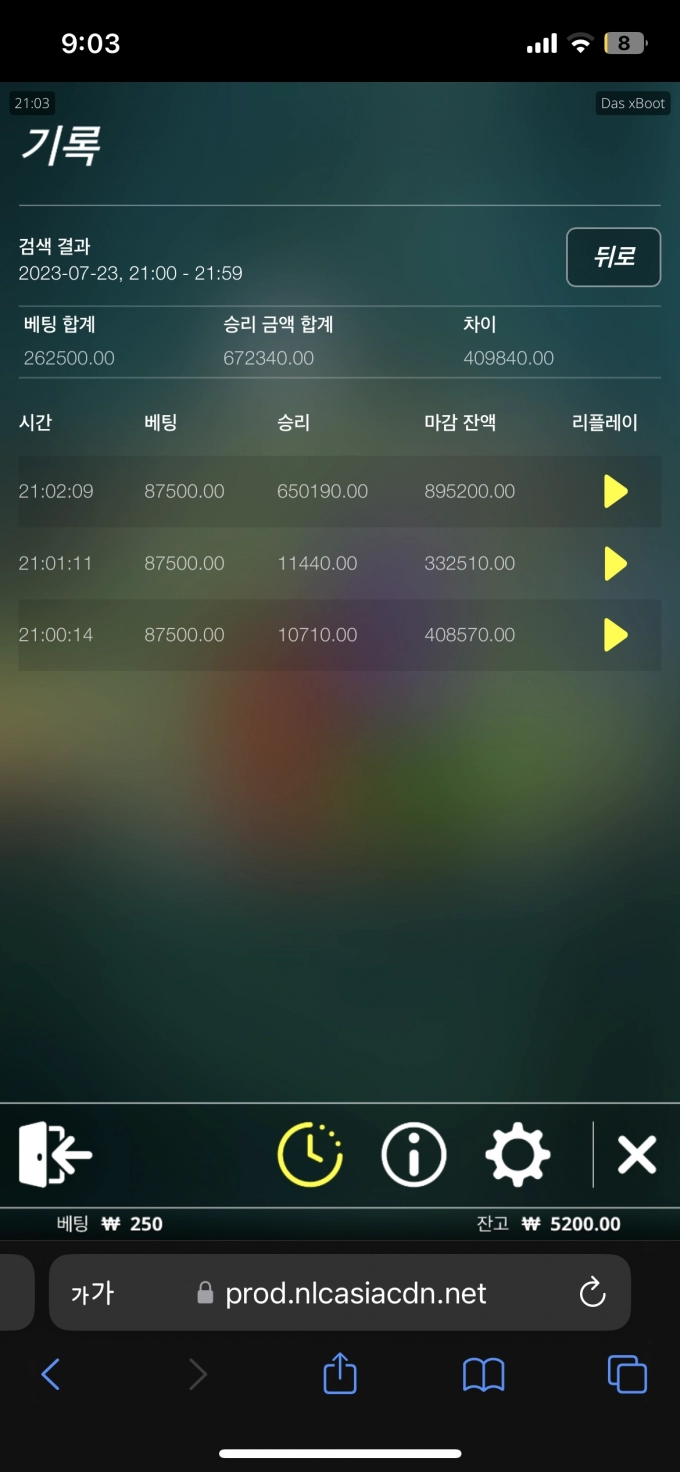Reload the page in Safari
Viewport: 680px width, 1472px height.
tap(592, 1293)
